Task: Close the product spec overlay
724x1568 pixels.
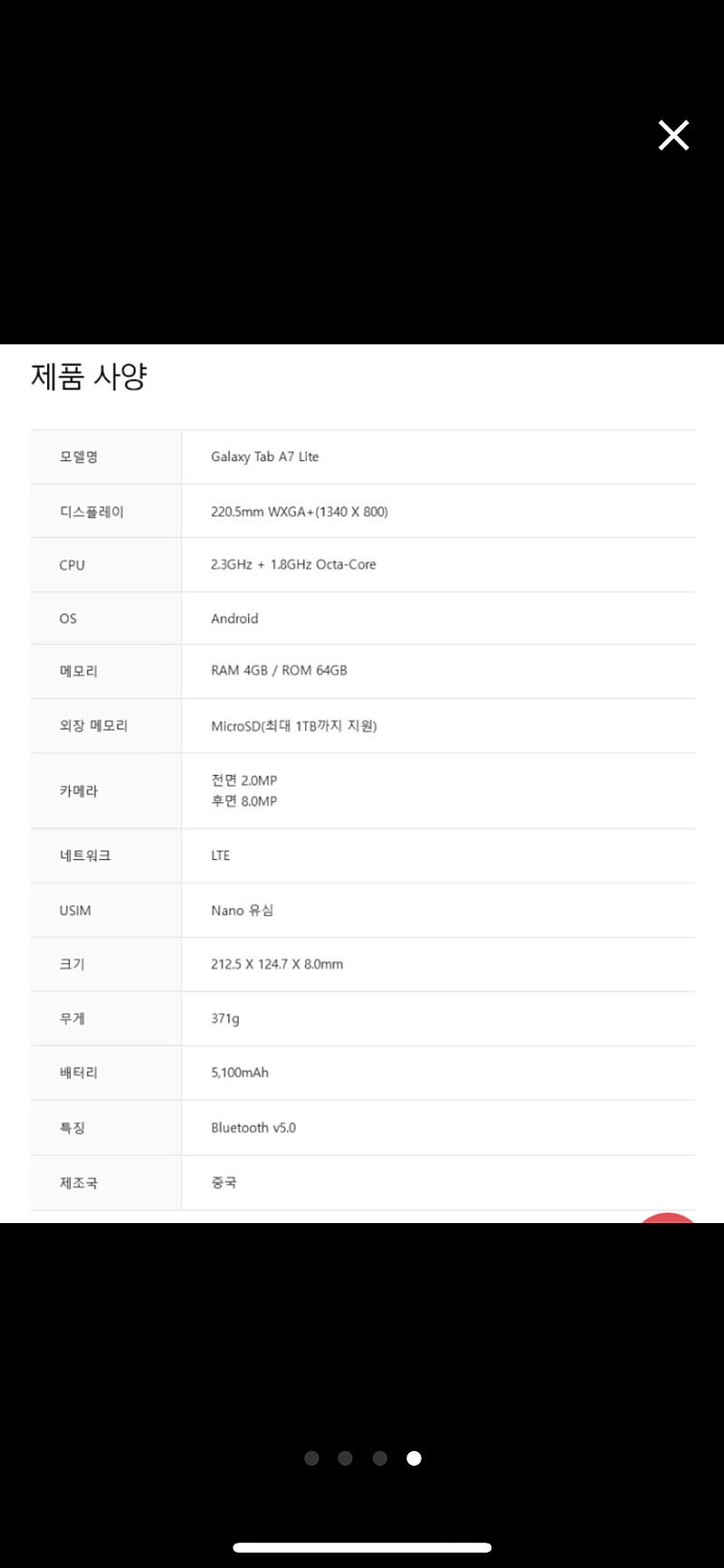Action: coord(673,135)
